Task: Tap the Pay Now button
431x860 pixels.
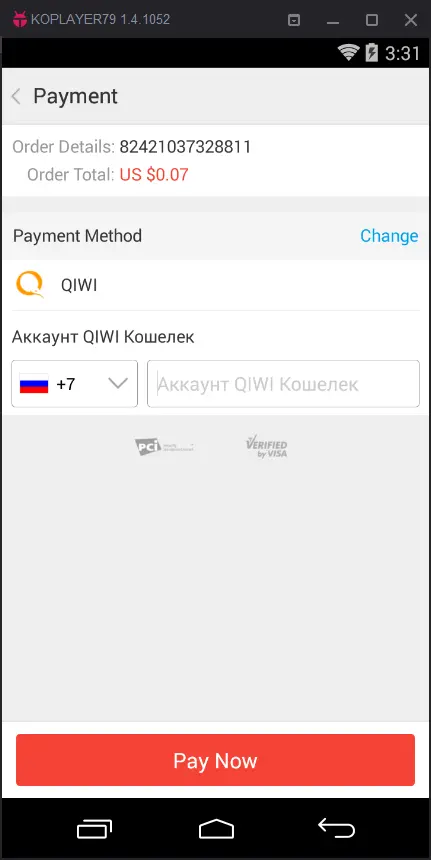Action: click(x=216, y=760)
